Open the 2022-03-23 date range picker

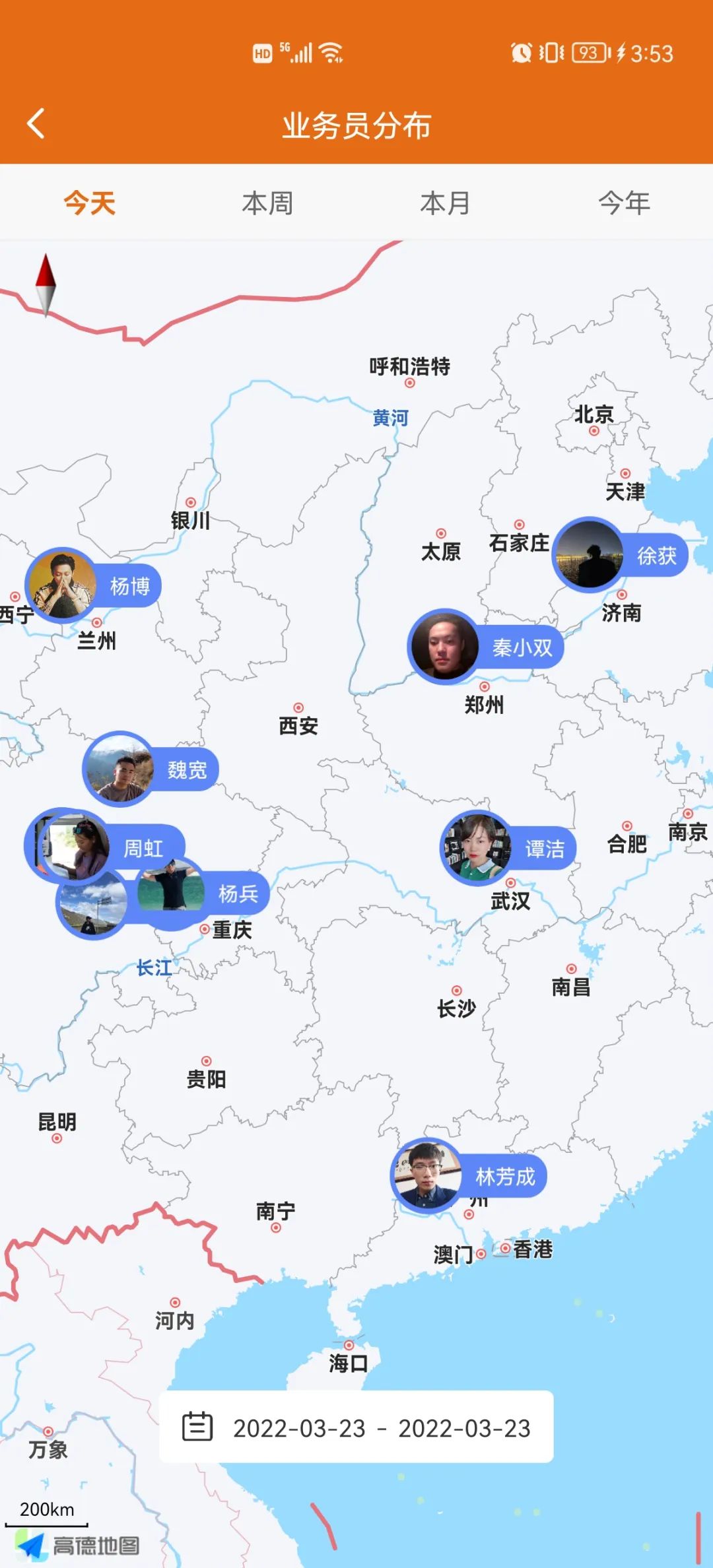356,1428
